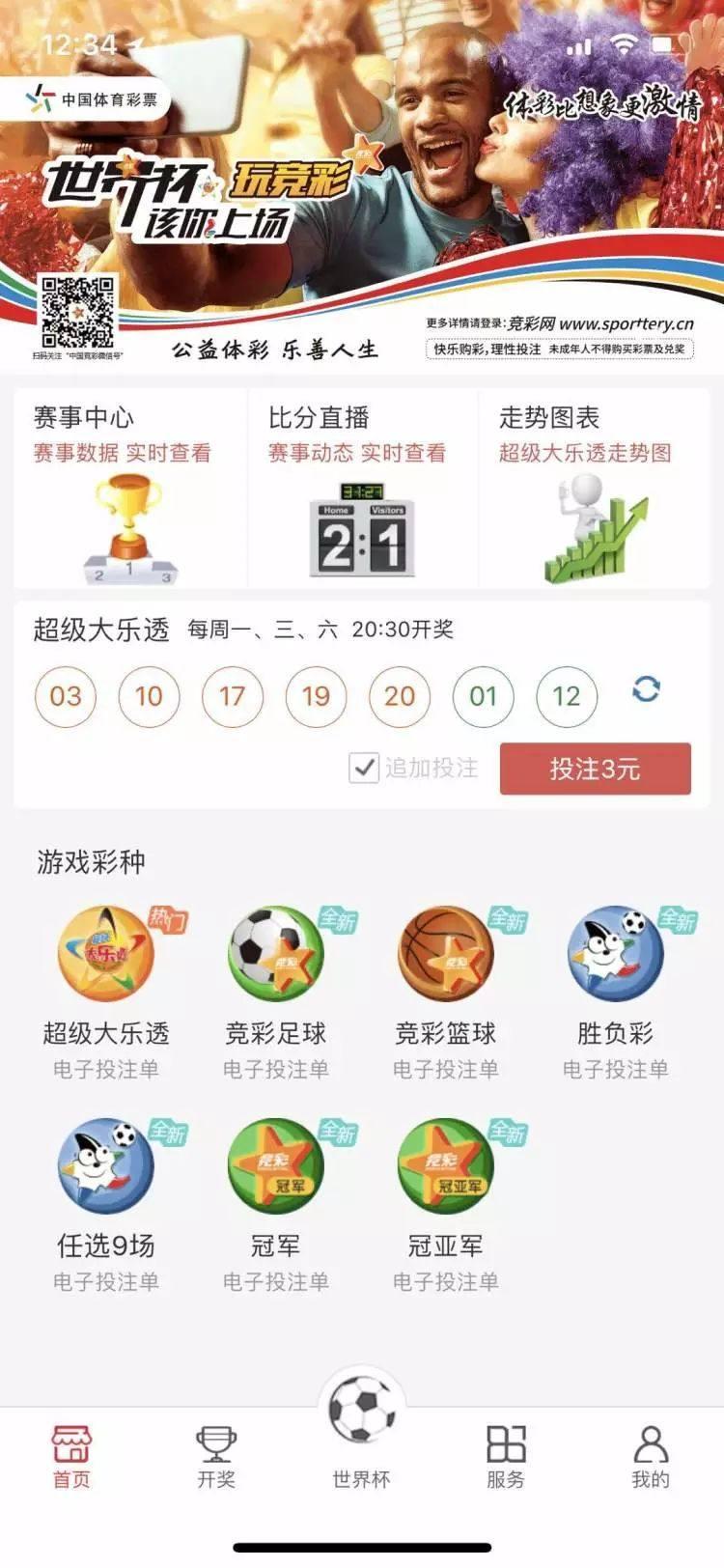Uncheck the 追加投注 checkbox
Screen dimensions: 724x1568
coord(364,769)
